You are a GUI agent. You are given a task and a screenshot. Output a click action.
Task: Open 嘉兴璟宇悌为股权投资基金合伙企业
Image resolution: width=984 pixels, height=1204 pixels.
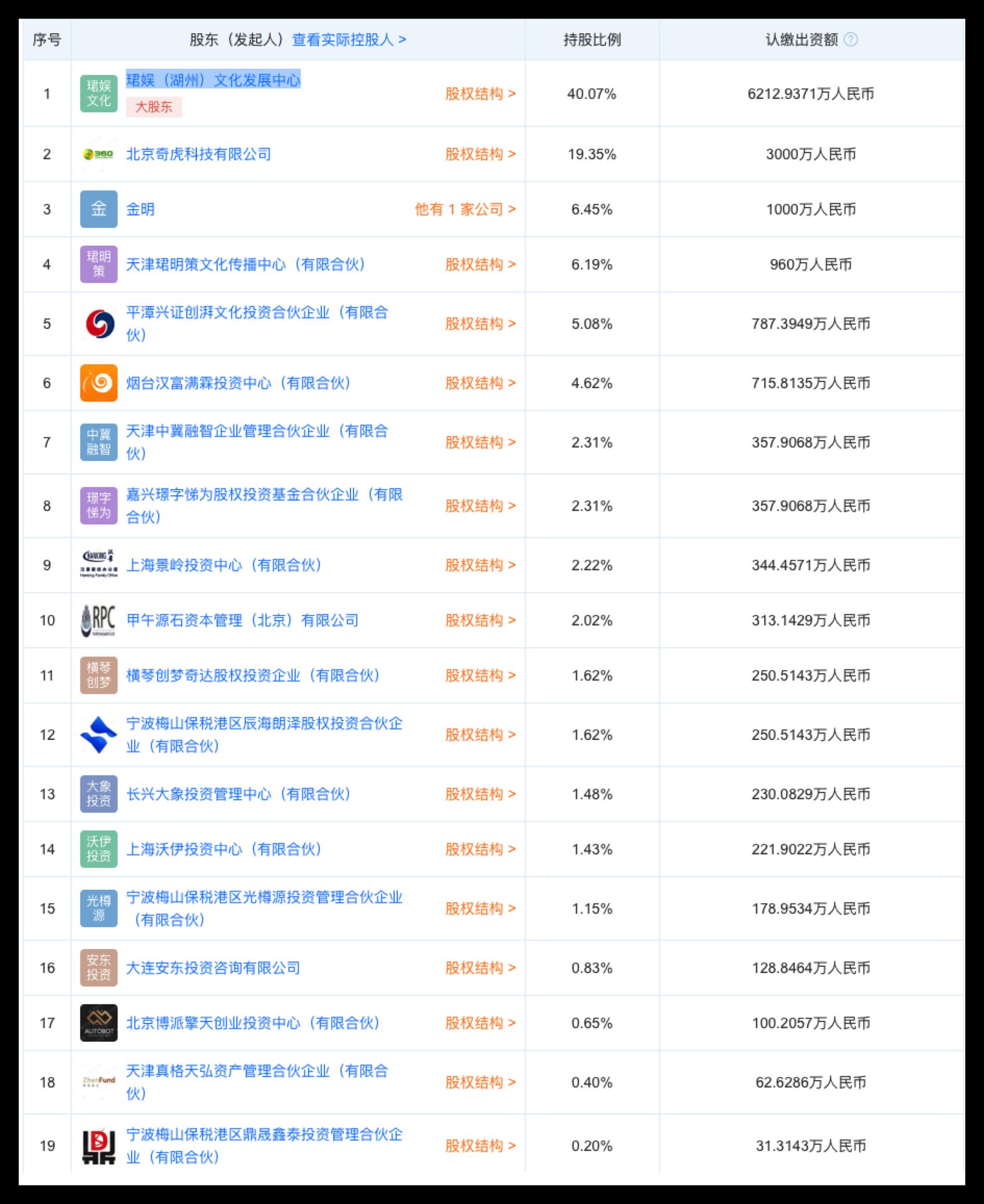264,495
